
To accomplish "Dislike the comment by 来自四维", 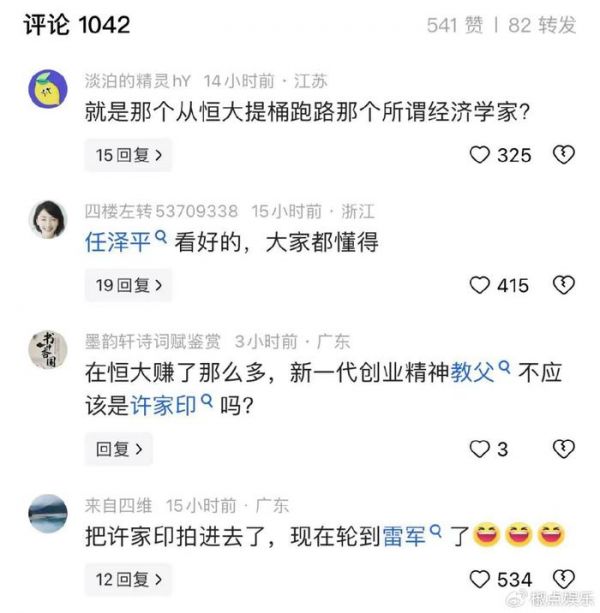I will tap(564, 579).
